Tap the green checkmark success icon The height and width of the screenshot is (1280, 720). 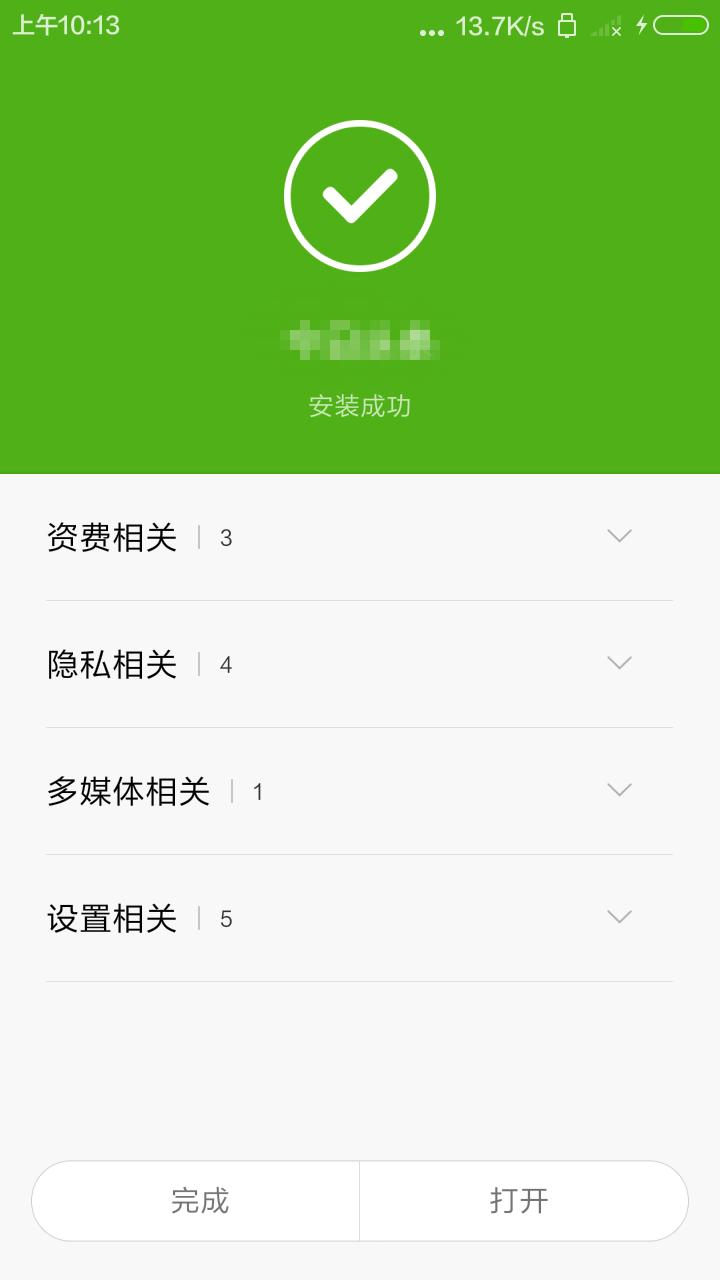pos(360,197)
